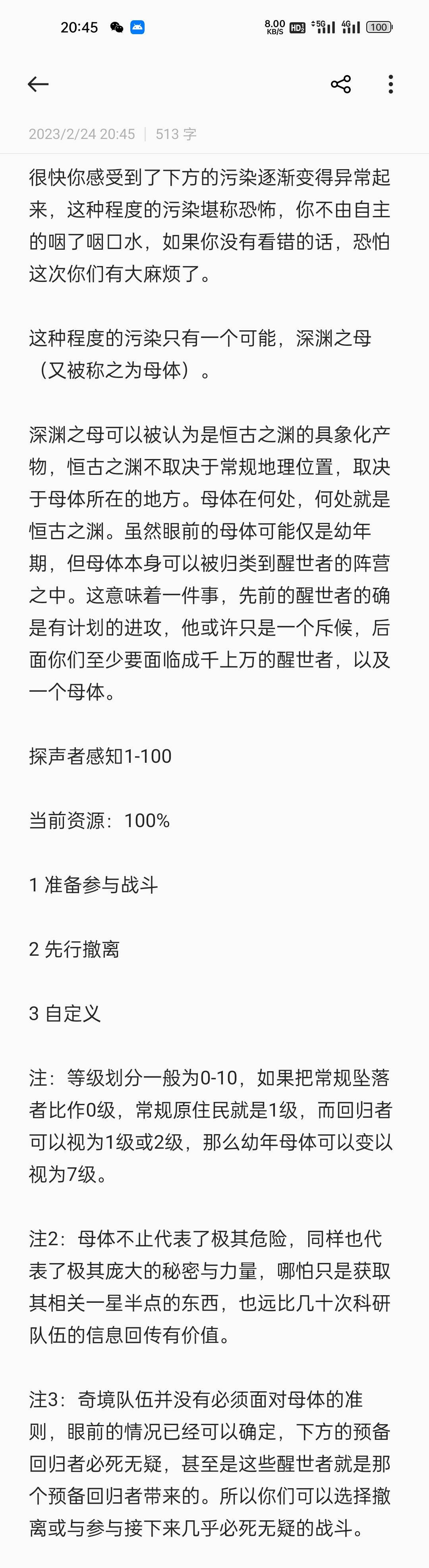The image size is (429, 1568).
Task: Go back from this note
Action: point(38,84)
